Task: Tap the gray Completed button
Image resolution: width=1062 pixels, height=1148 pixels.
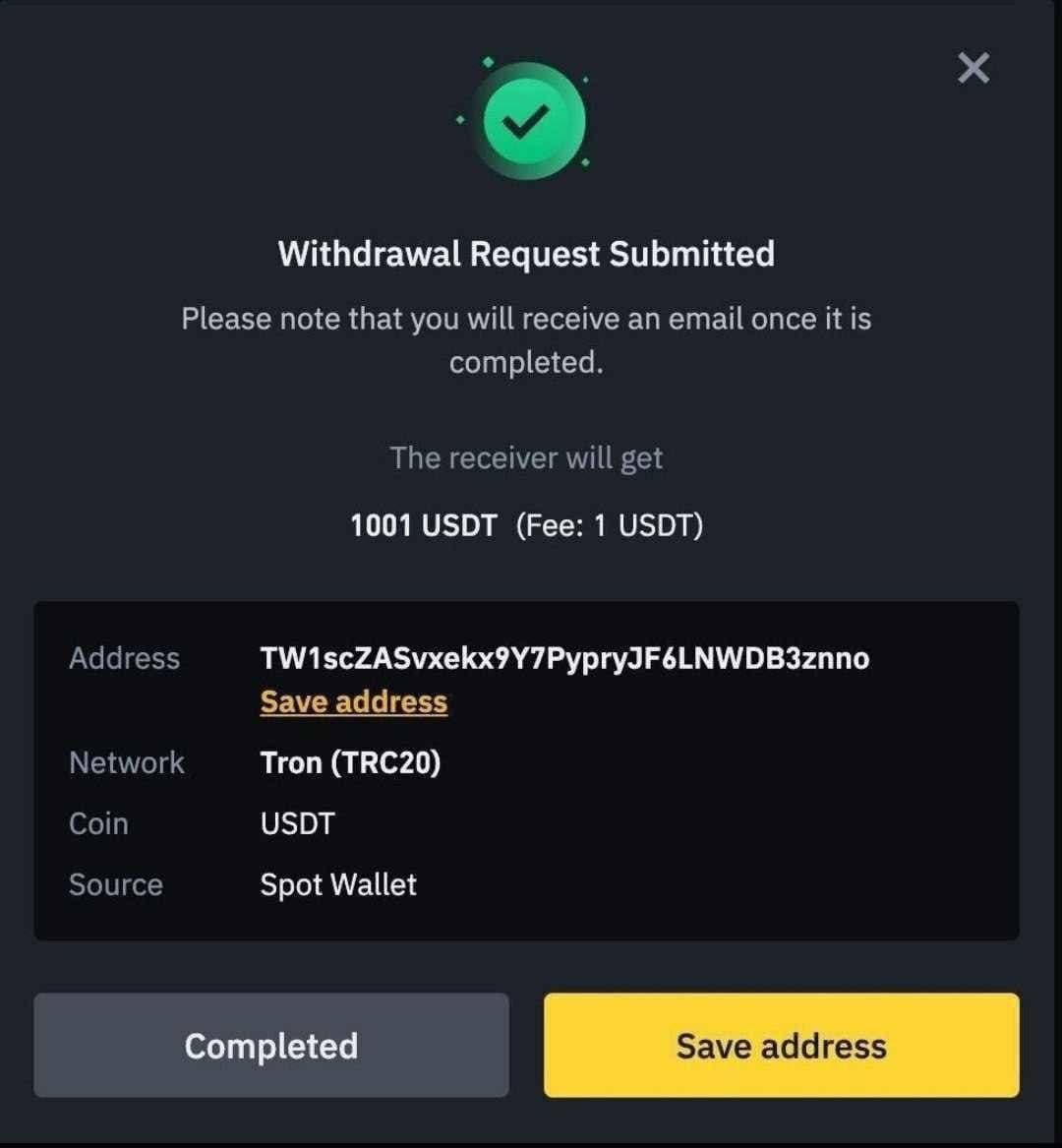Action: (x=271, y=1045)
